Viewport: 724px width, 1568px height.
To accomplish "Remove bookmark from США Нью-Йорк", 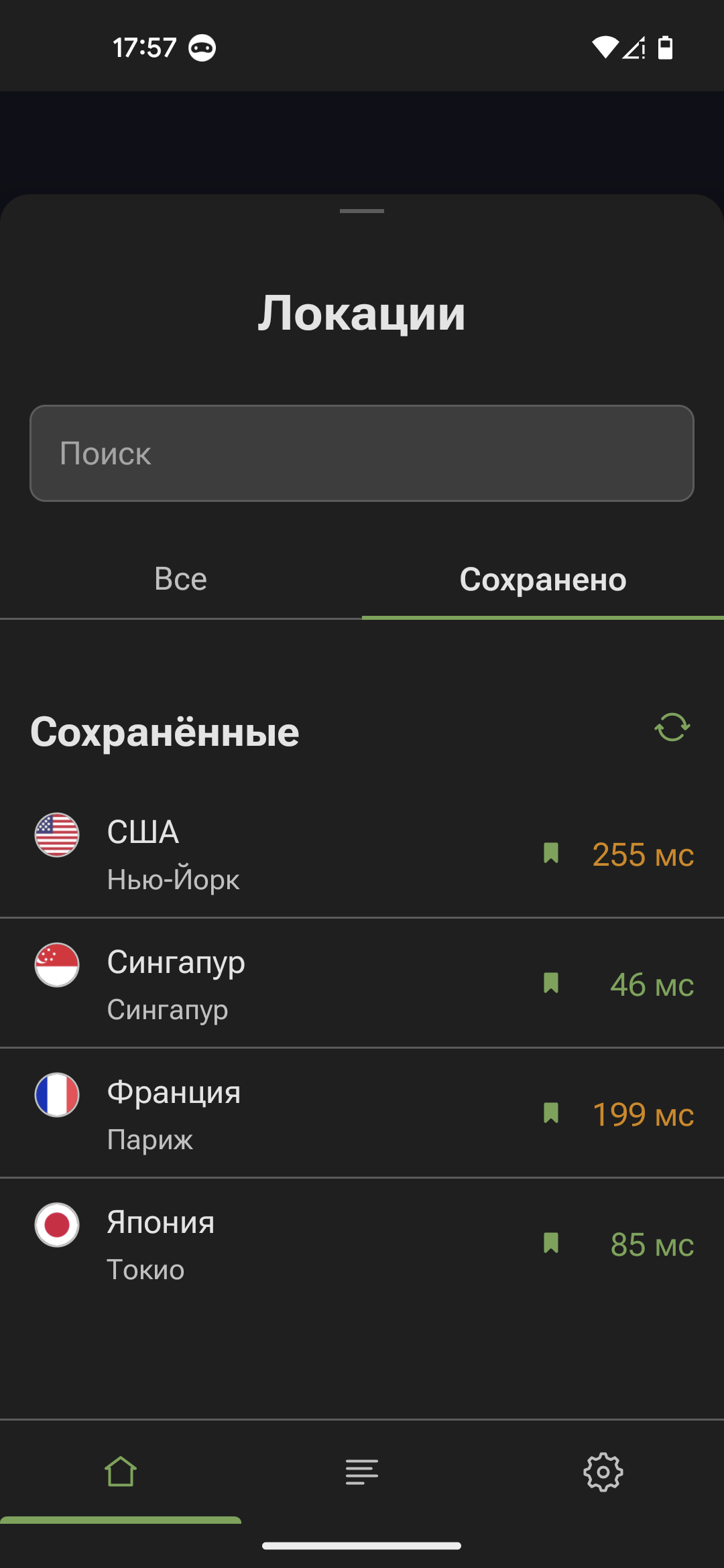I will [551, 853].
